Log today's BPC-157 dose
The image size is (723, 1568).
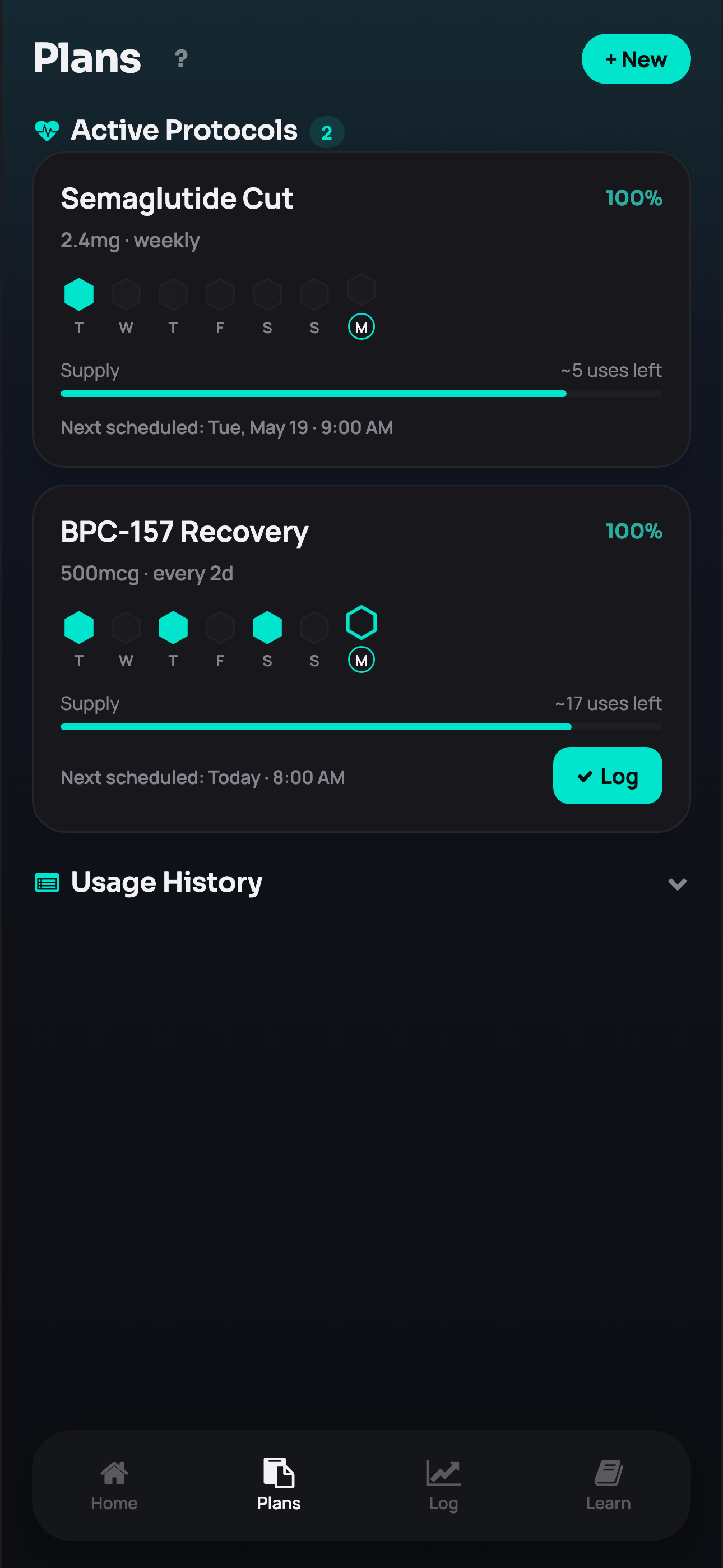click(x=607, y=776)
